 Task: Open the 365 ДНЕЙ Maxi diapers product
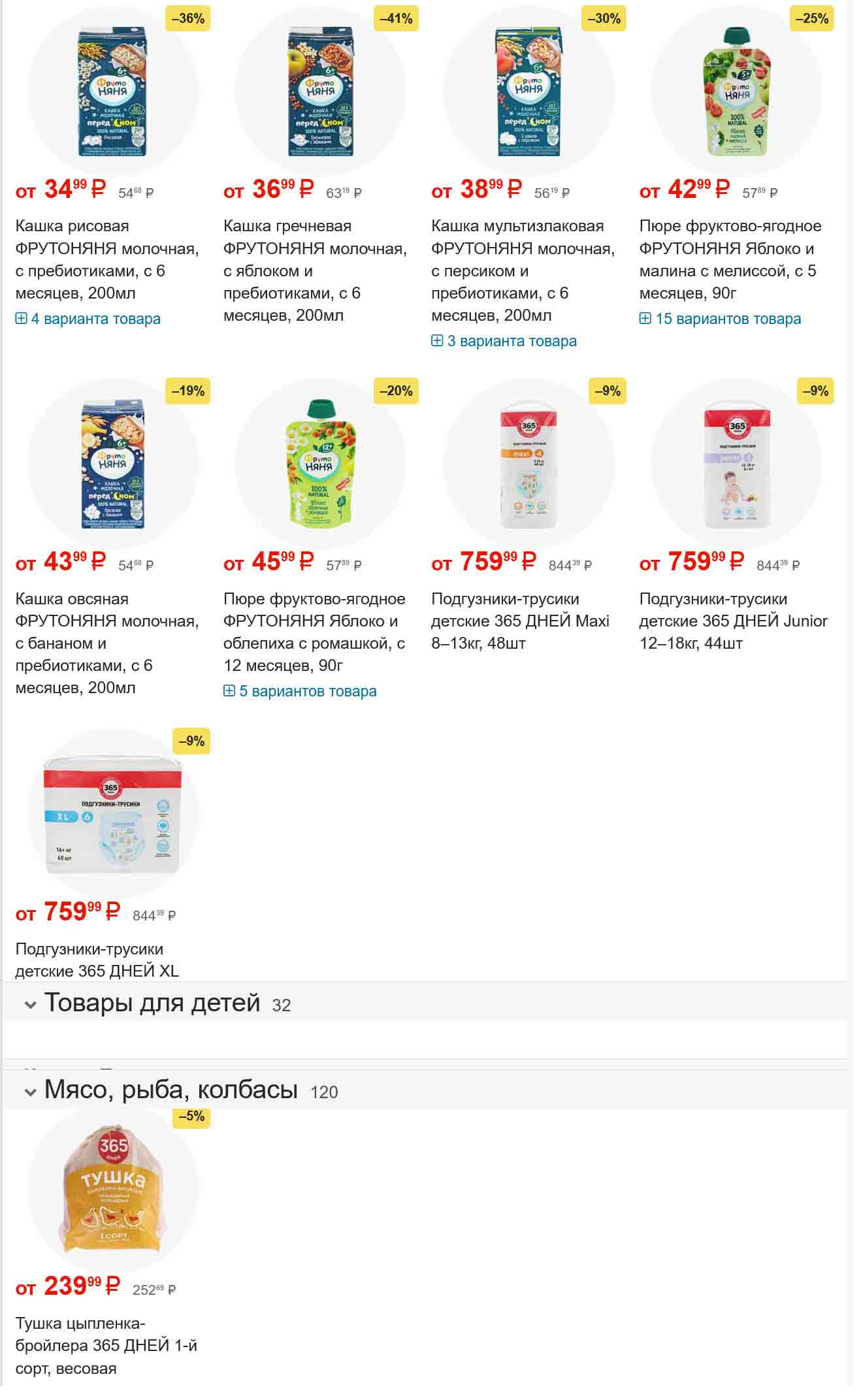tap(520, 620)
